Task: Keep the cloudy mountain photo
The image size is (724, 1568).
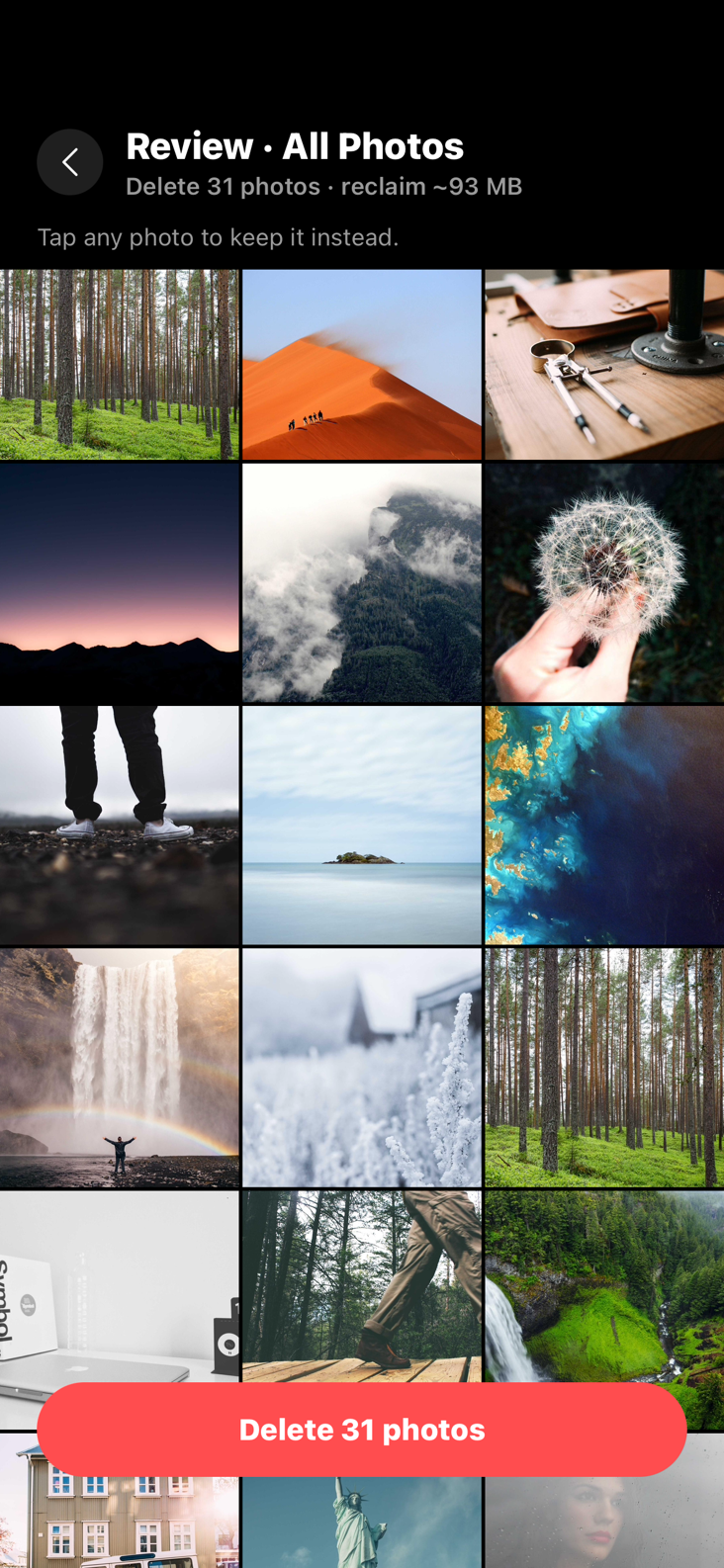Action: pos(362,583)
